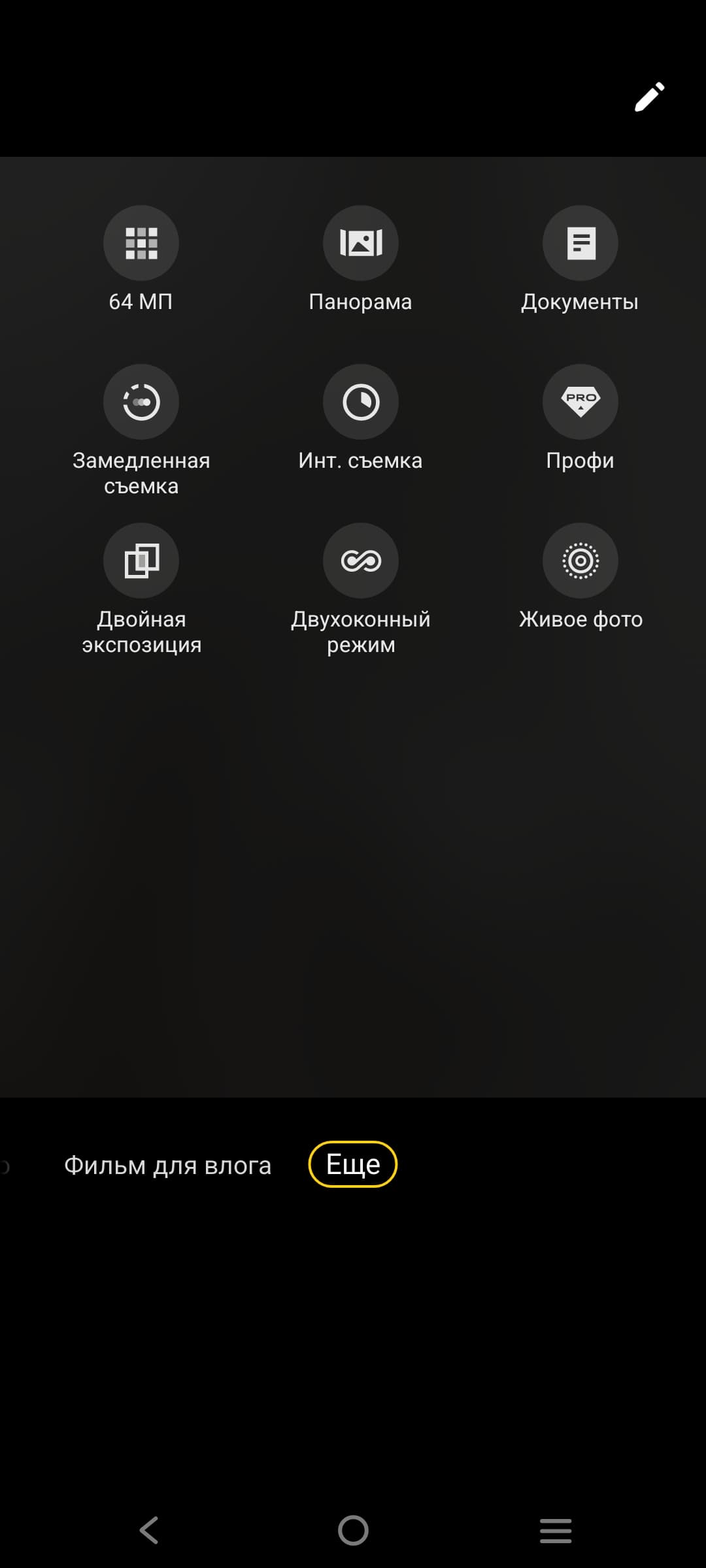Screen dimensions: 706x1568
Task: Go back with navigation bar arrow
Action: coord(150,1529)
